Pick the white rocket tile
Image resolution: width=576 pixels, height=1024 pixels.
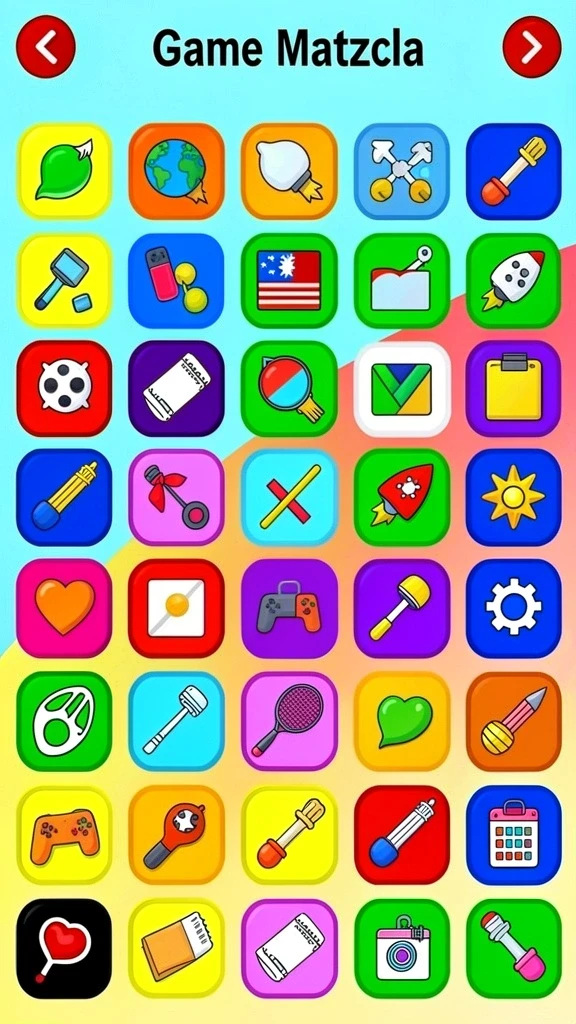(x=514, y=281)
